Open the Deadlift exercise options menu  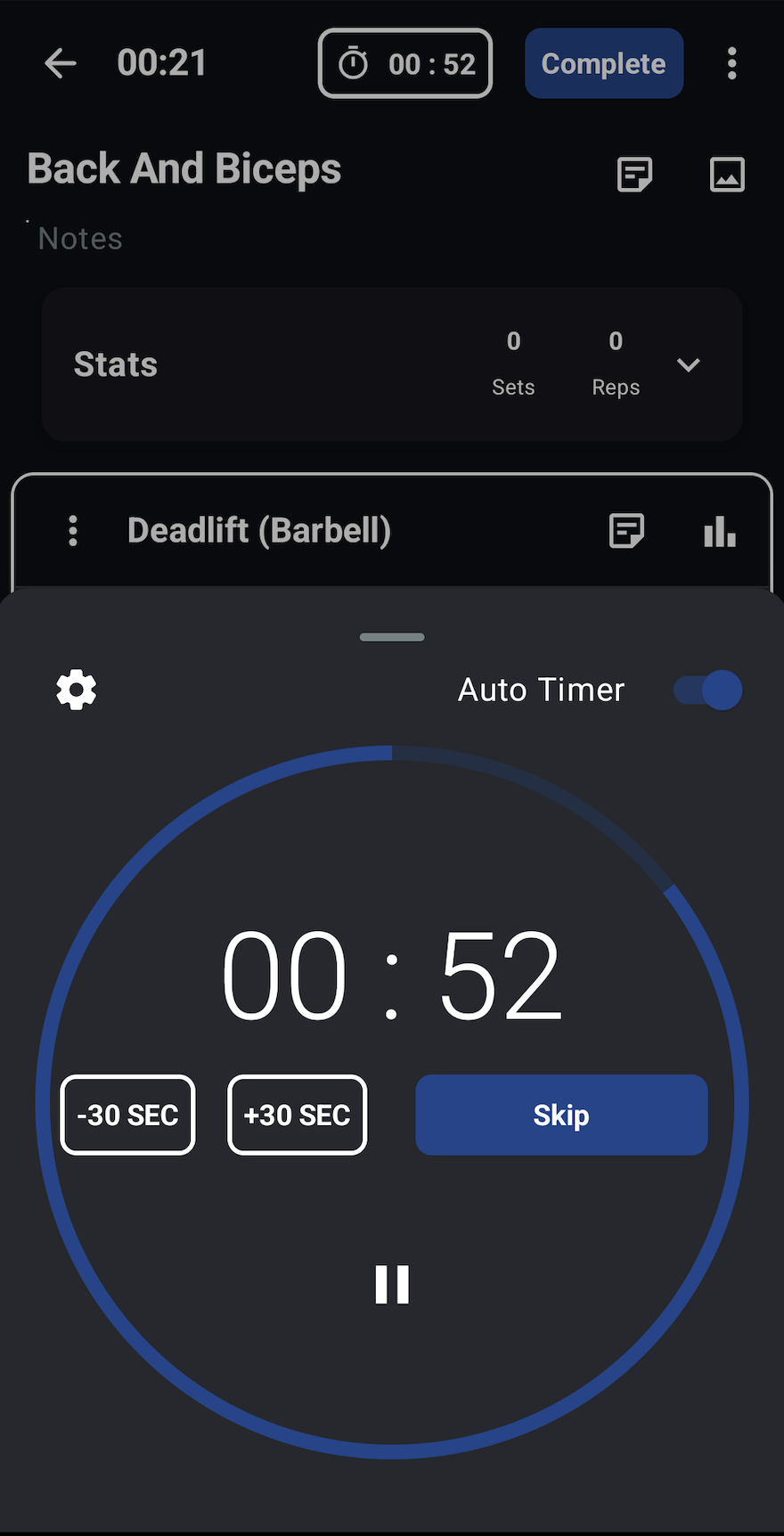pos(72,530)
